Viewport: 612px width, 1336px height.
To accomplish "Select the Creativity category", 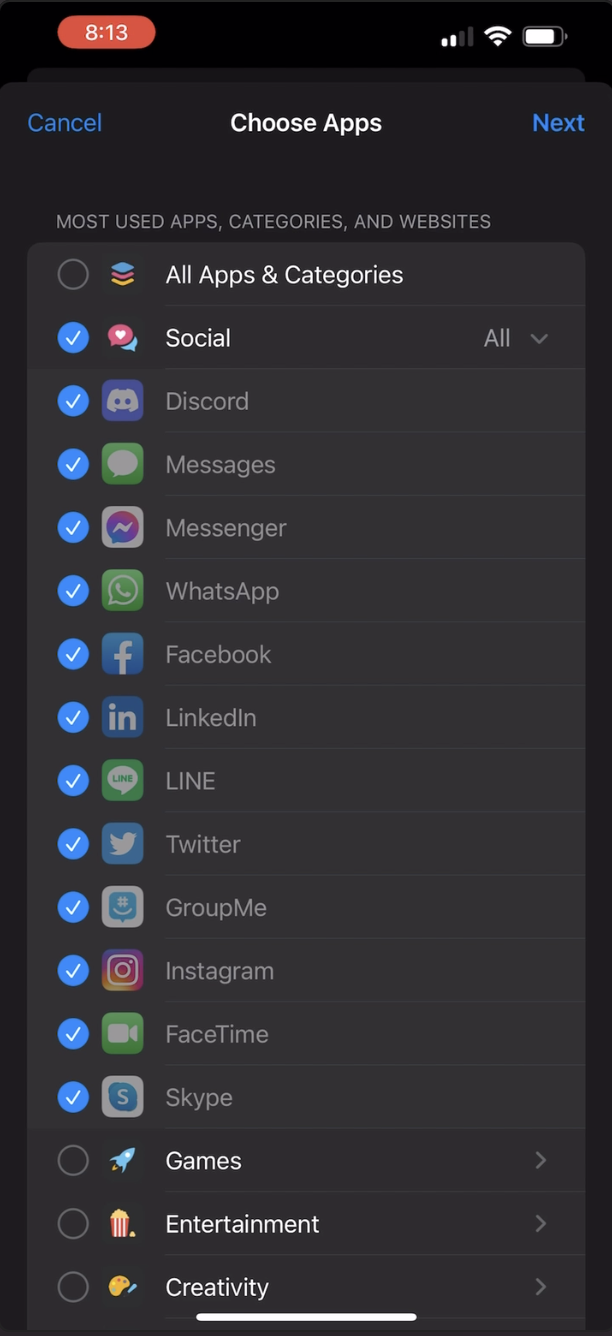I will tap(73, 1287).
